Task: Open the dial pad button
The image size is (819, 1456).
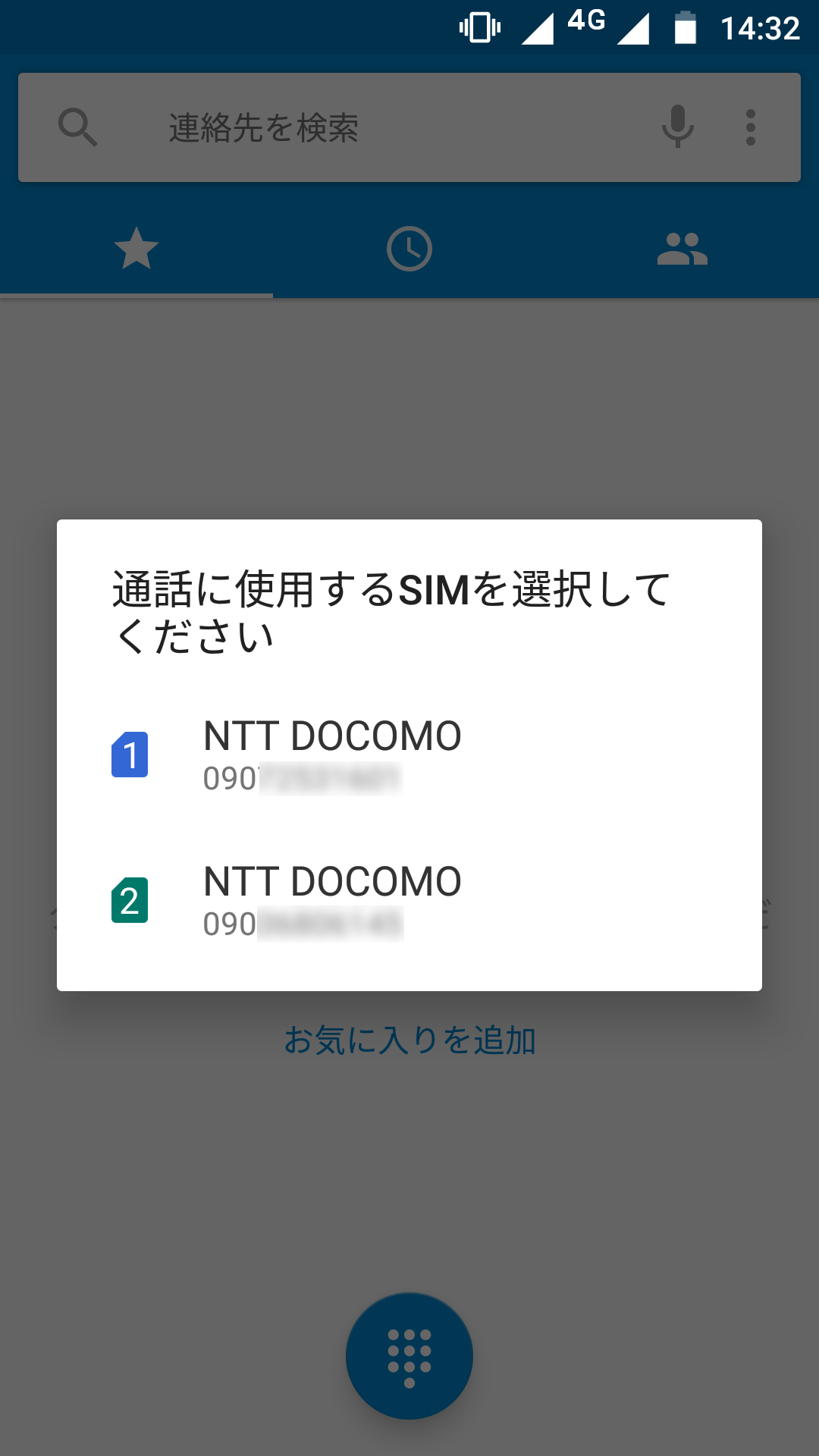Action: (x=409, y=1356)
